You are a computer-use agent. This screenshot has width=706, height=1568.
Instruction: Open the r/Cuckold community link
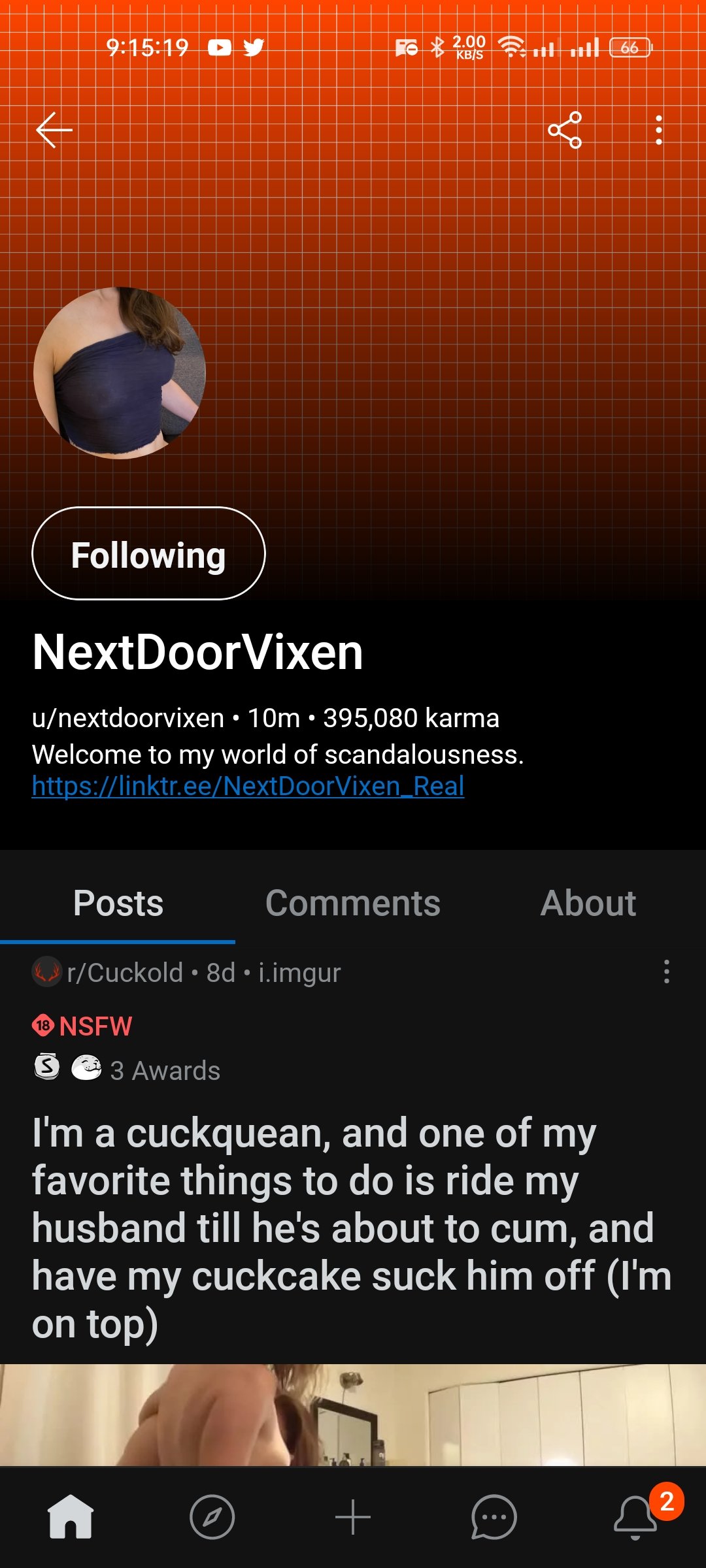(x=124, y=973)
